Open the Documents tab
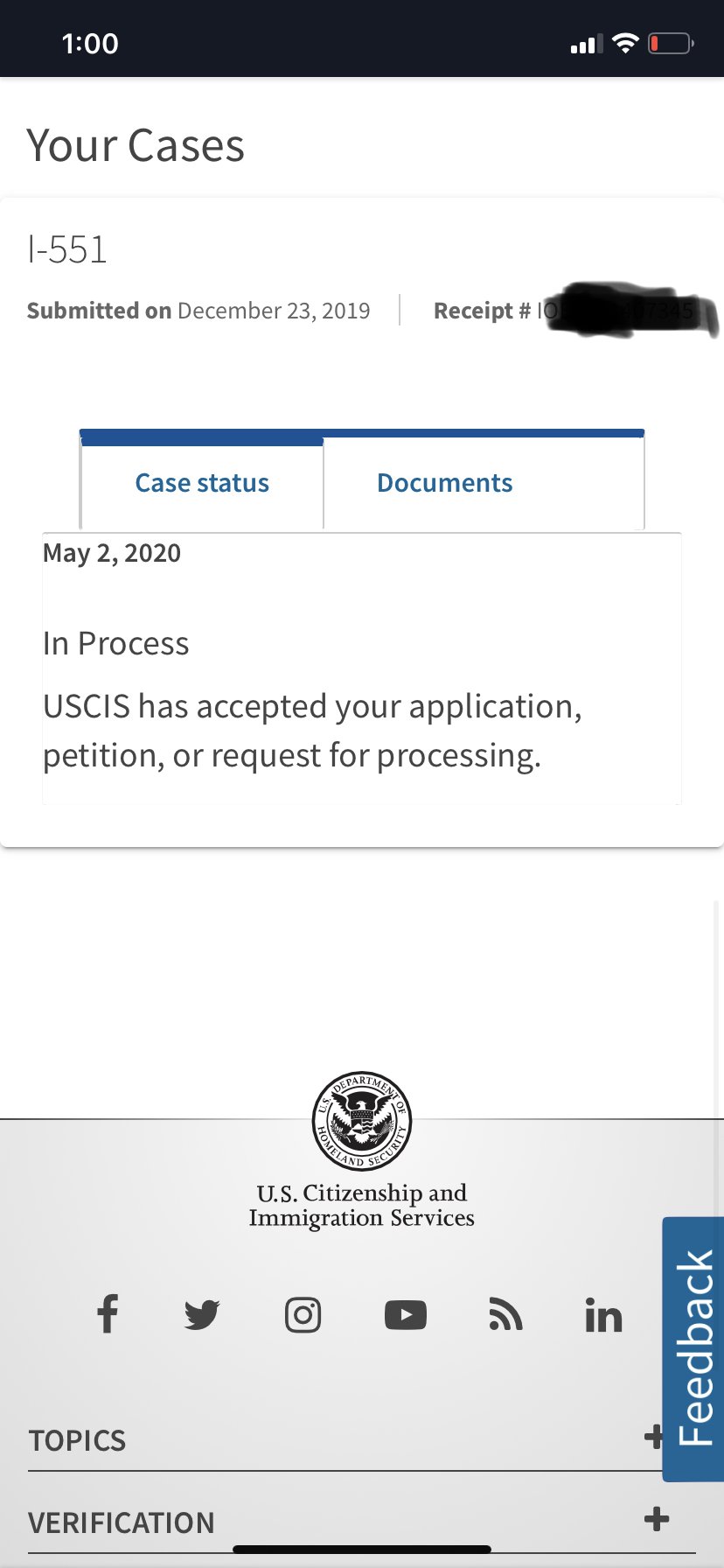The width and height of the screenshot is (724, 1568). (444, 483)
